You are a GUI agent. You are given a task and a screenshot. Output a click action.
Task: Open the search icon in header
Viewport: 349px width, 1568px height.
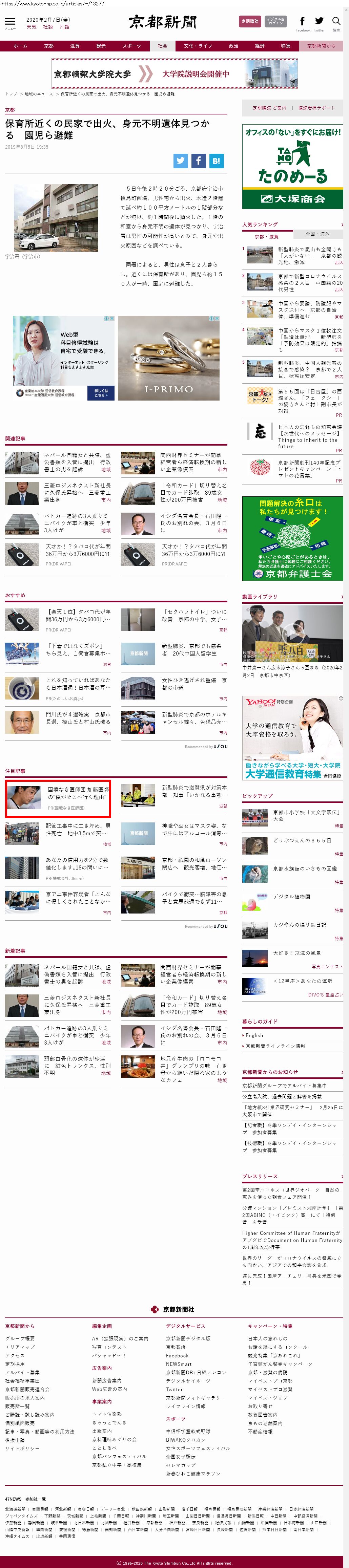336,23
